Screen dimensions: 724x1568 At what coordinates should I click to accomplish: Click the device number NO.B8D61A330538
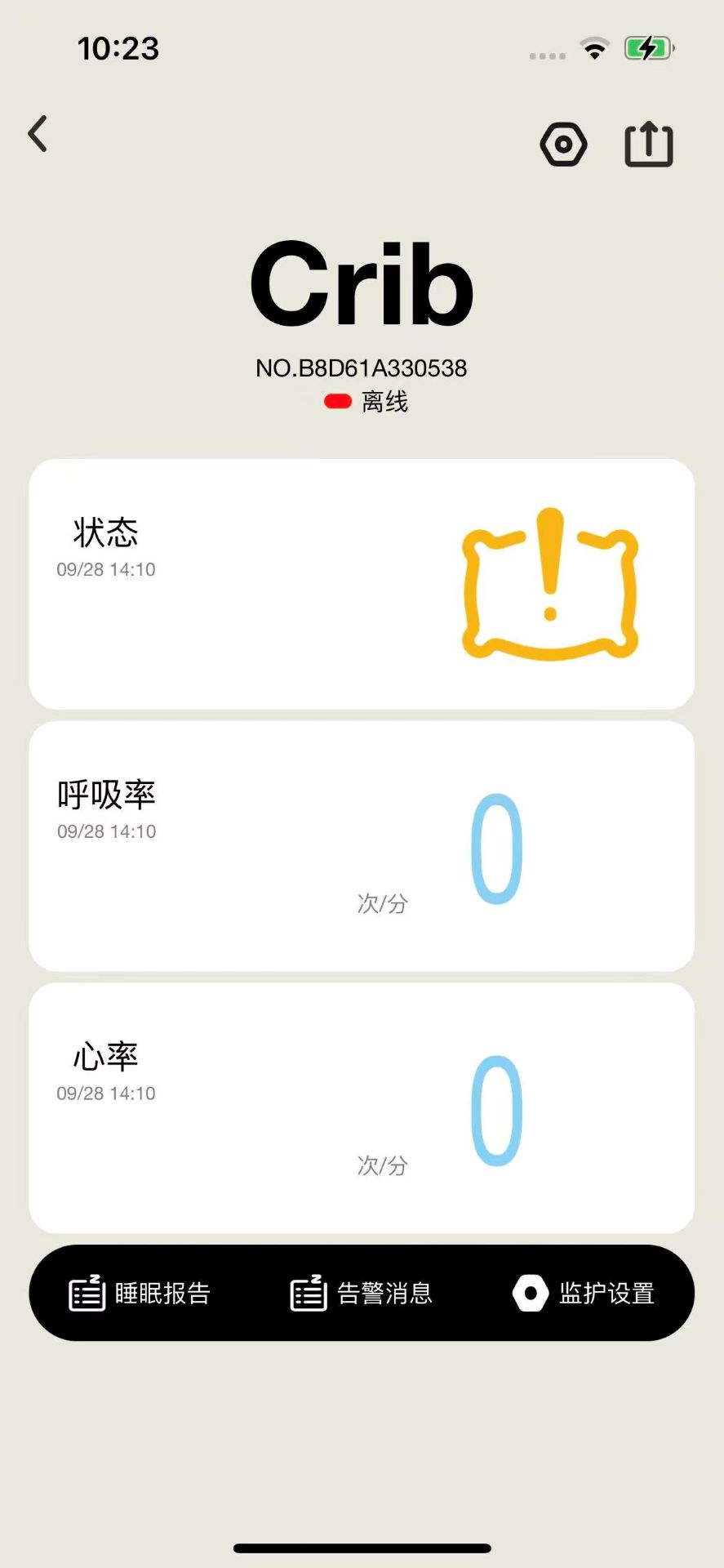point(362,368)
